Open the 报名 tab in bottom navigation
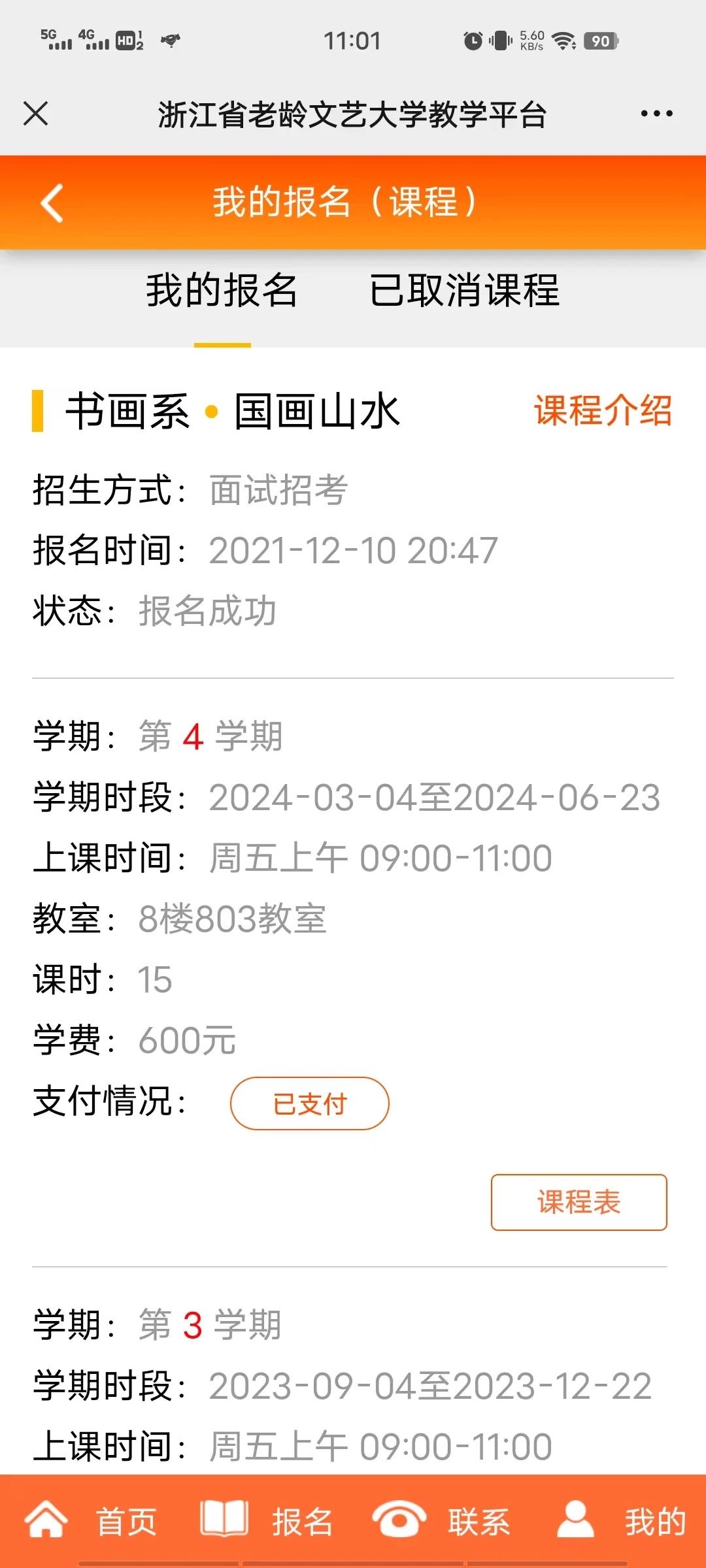Viewport: 706px width, 1568px height. pyautogui.click(x=267, y=1521)
